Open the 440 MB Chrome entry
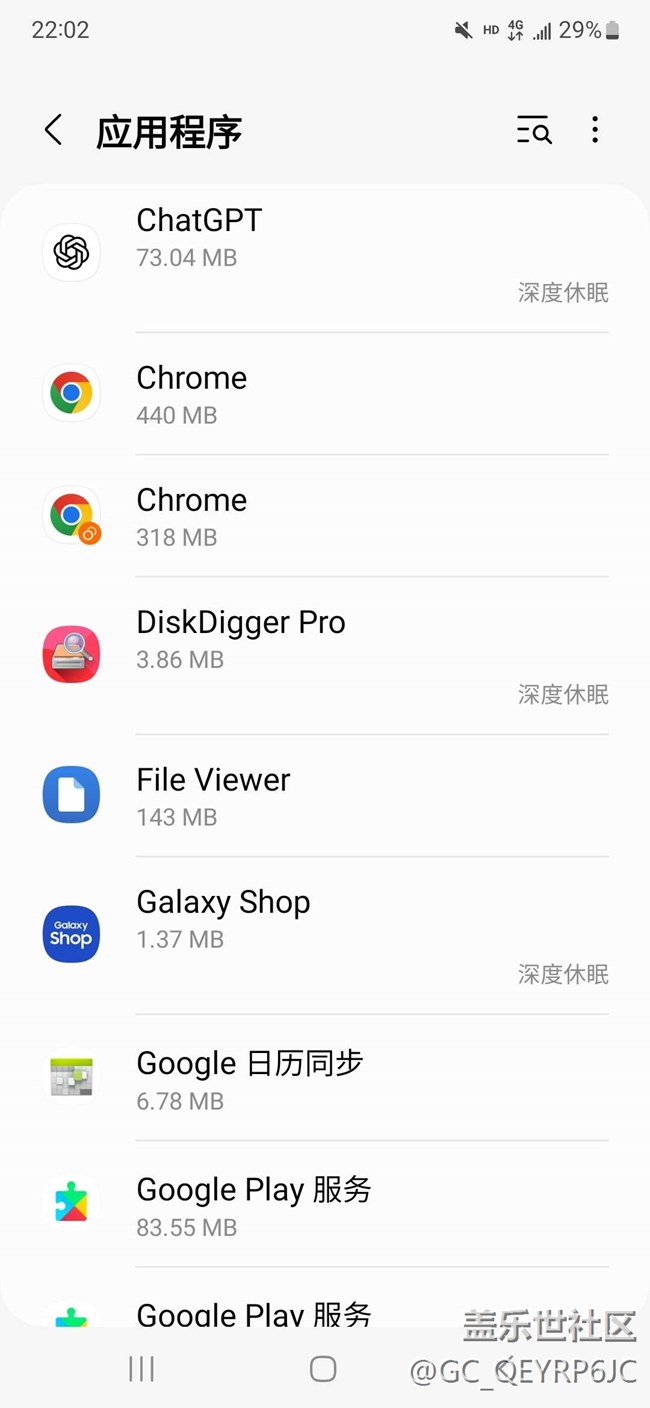This screenshot has width=650, height=1408. point(325,394)
